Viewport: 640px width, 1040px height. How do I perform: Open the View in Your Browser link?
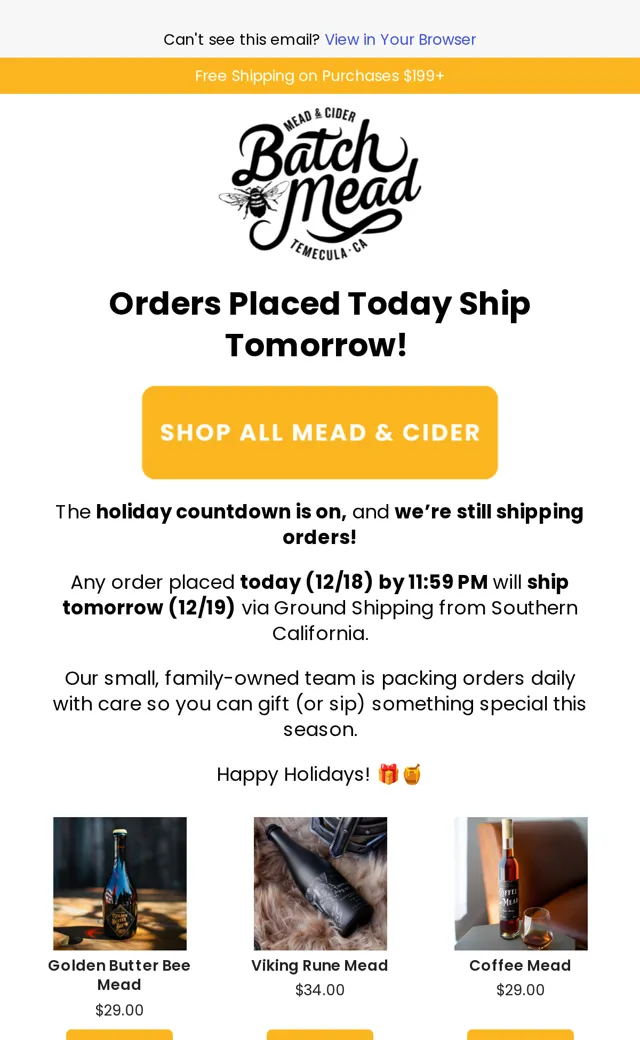(400, 40)
